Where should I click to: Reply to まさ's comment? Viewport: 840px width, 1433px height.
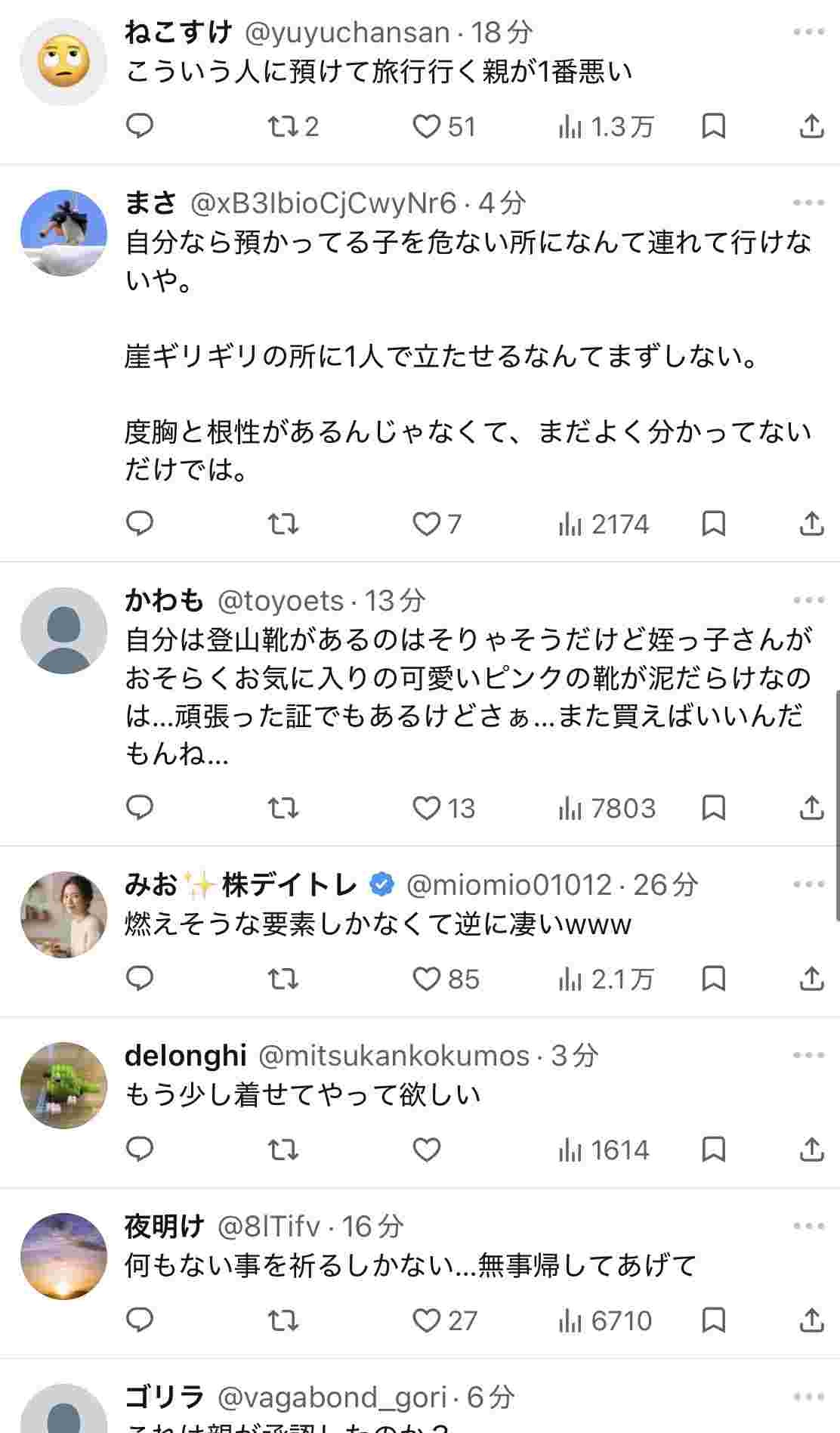[x=140, y=523]
